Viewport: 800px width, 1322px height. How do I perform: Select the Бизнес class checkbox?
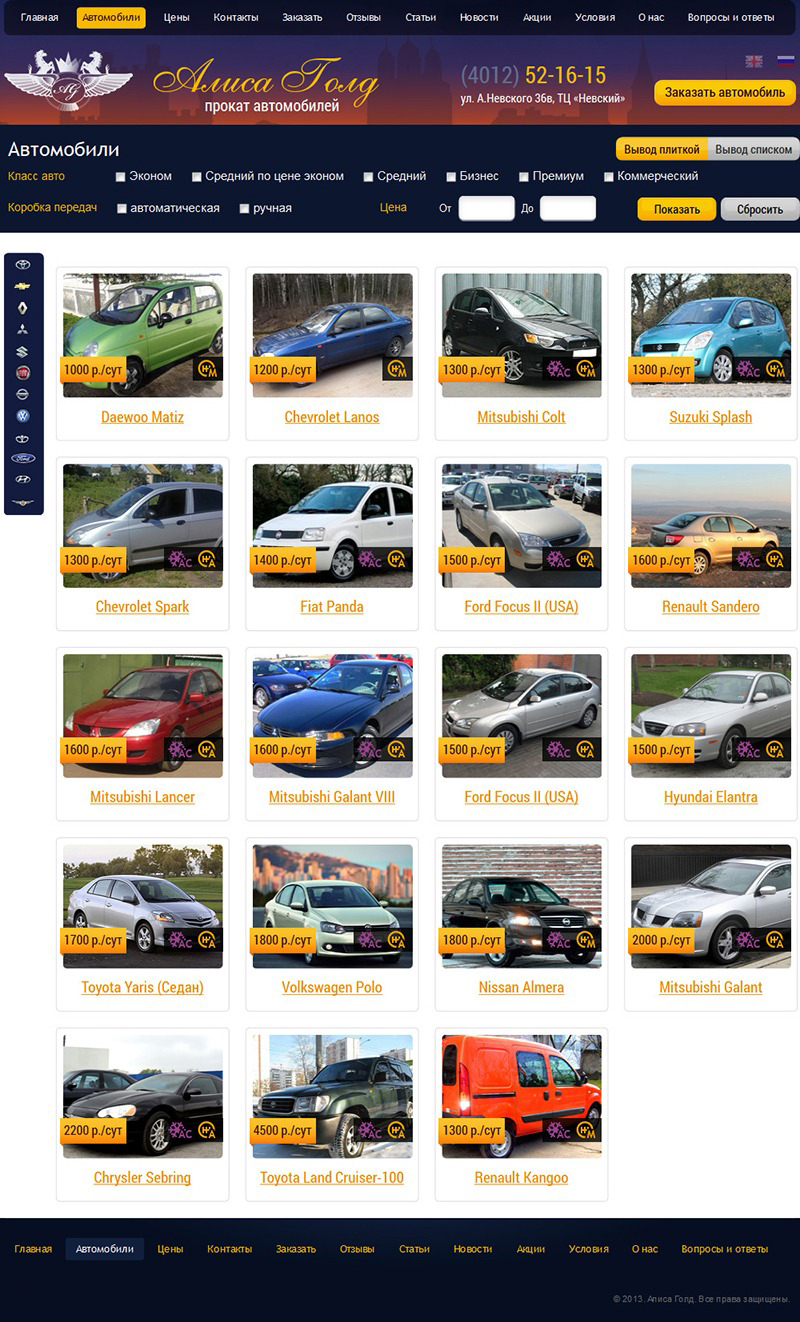coord(451,177)
